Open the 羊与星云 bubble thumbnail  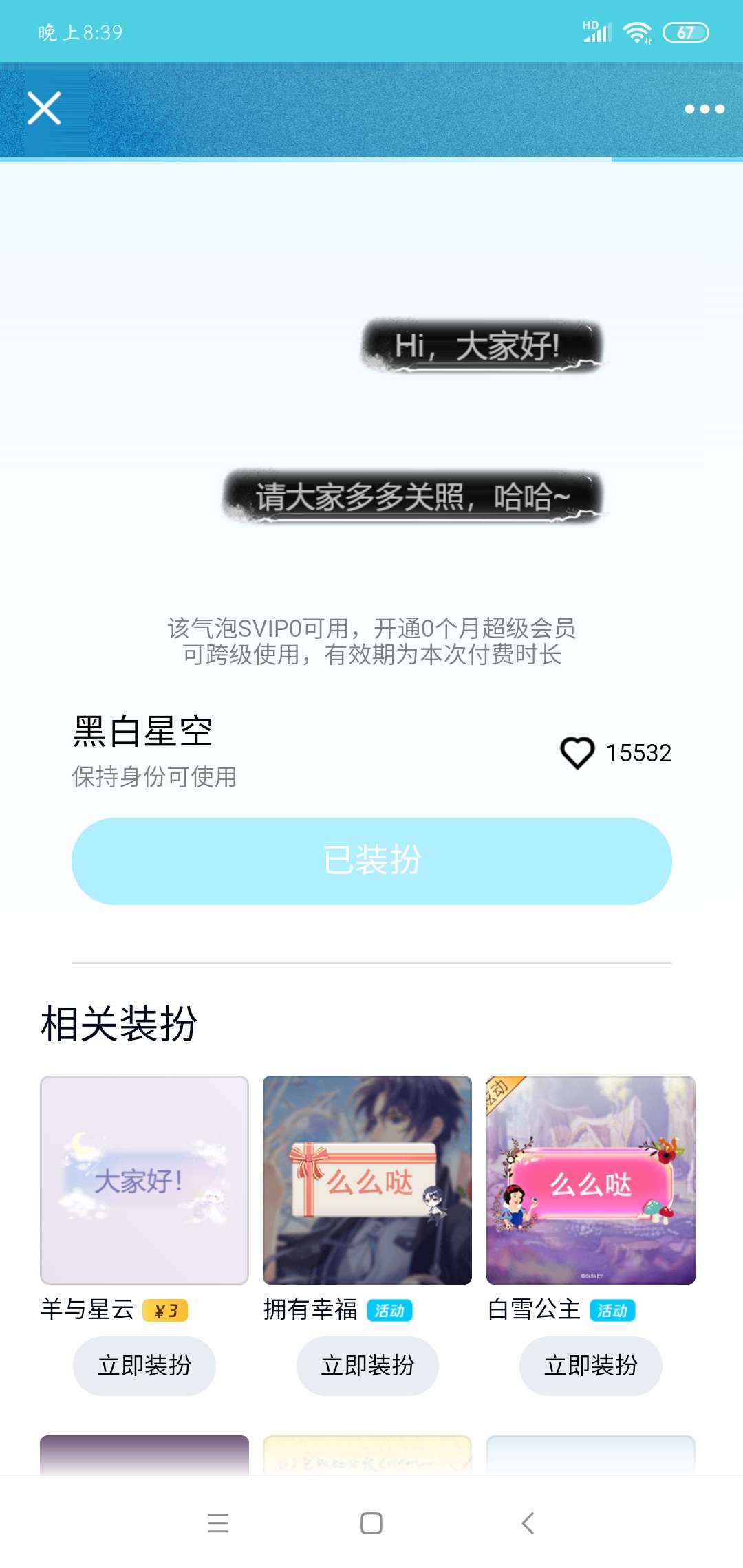(x=144, y=1179)
